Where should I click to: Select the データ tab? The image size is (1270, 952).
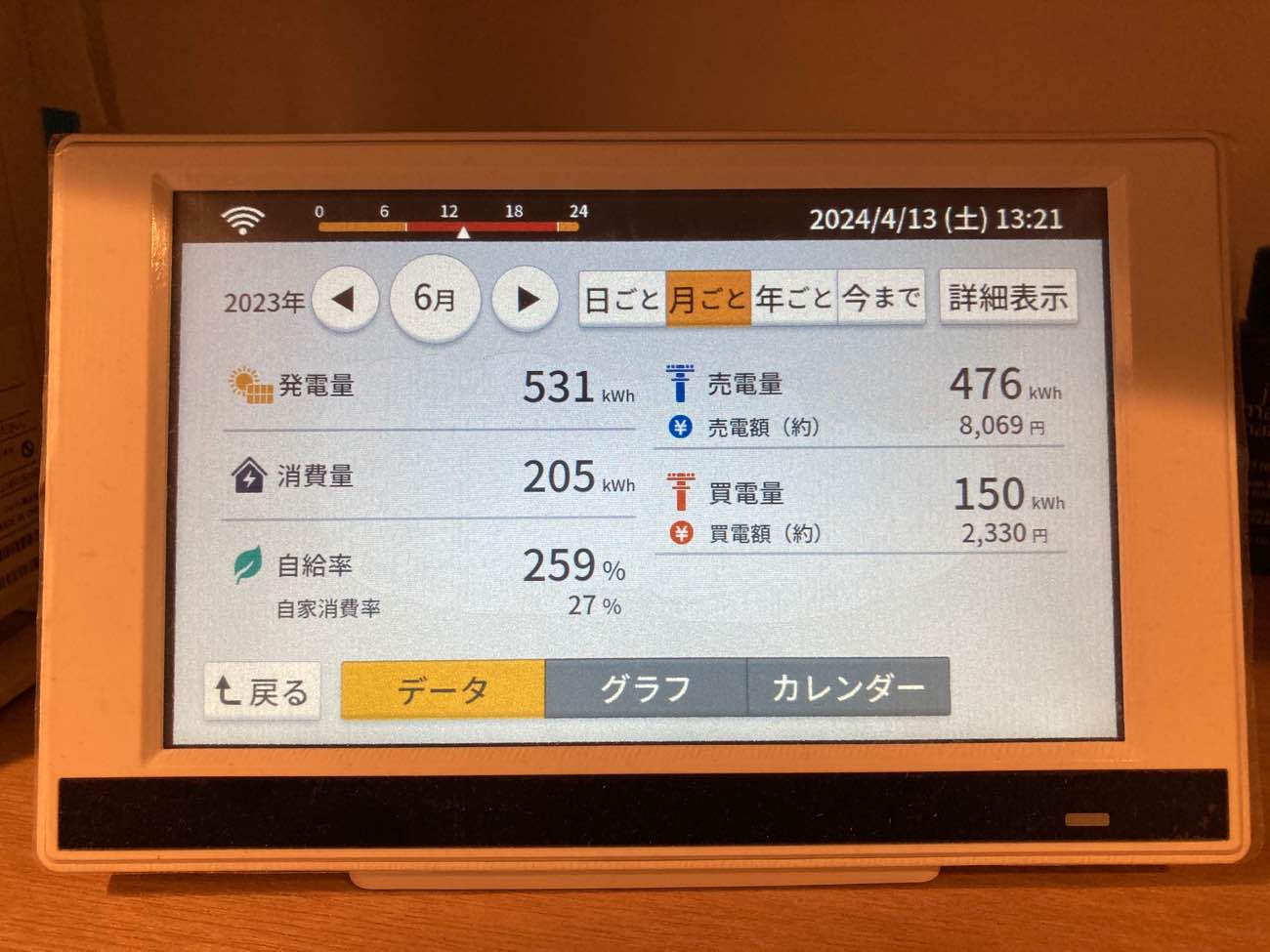click(x=443, y=689)
